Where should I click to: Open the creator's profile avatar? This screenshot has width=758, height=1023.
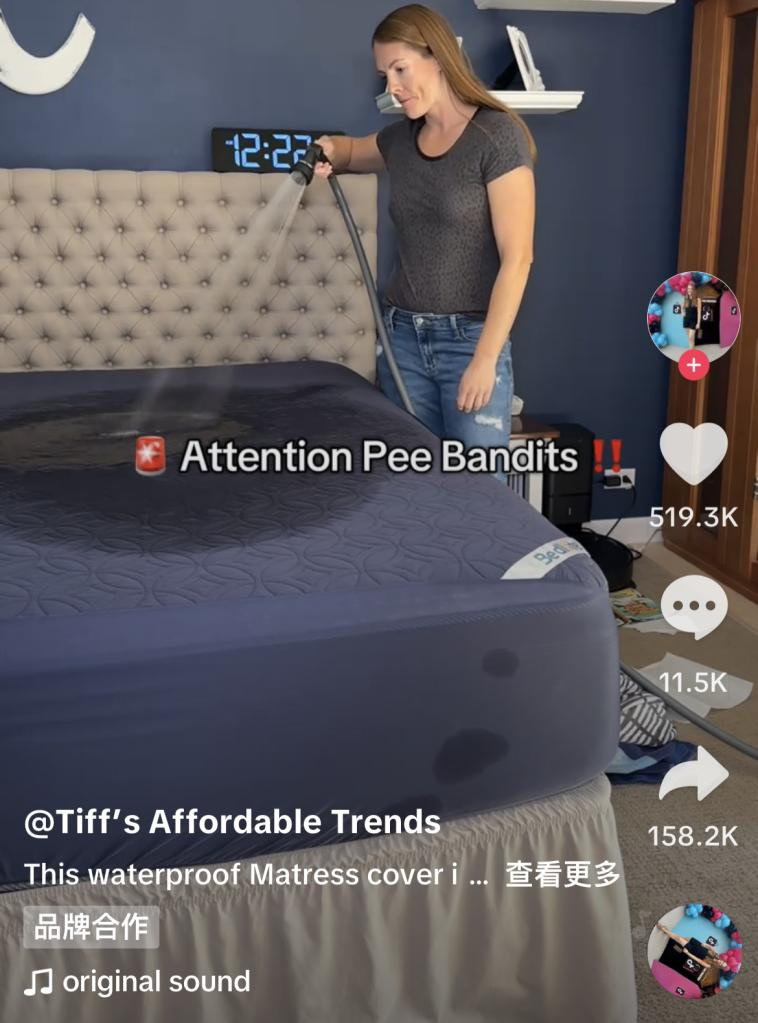693,315
